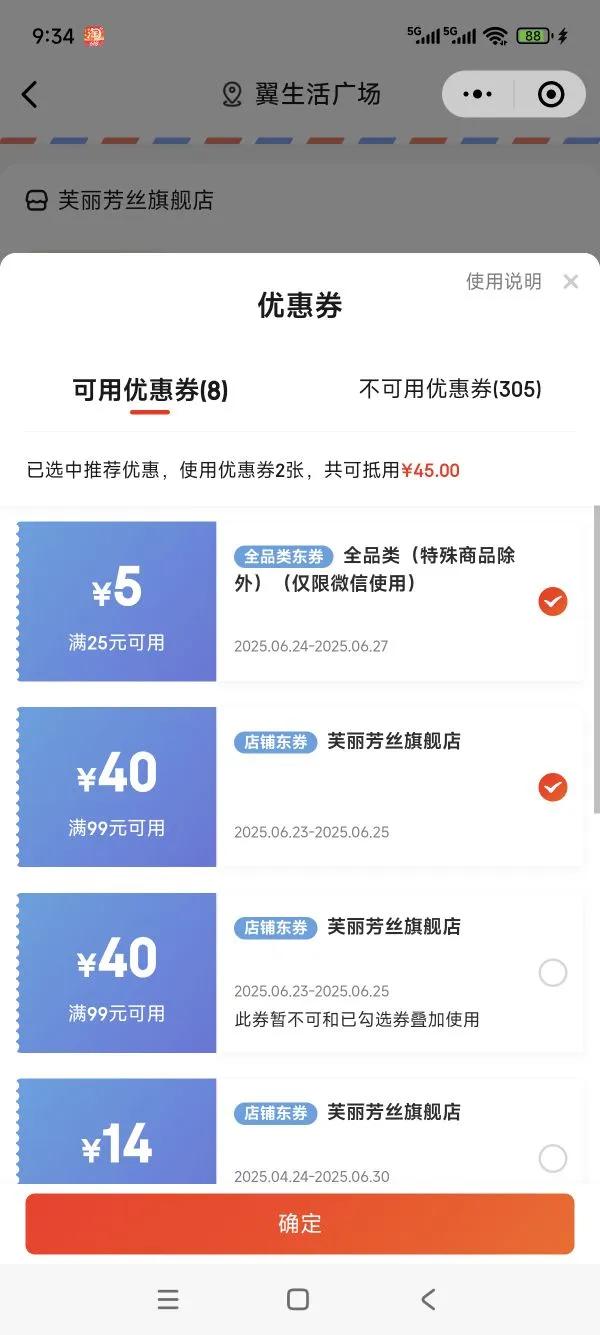Uncheck the selected ¥40 店铺东券 coupon
This screenshot has width=600, height=1335.
pos(553,787)
